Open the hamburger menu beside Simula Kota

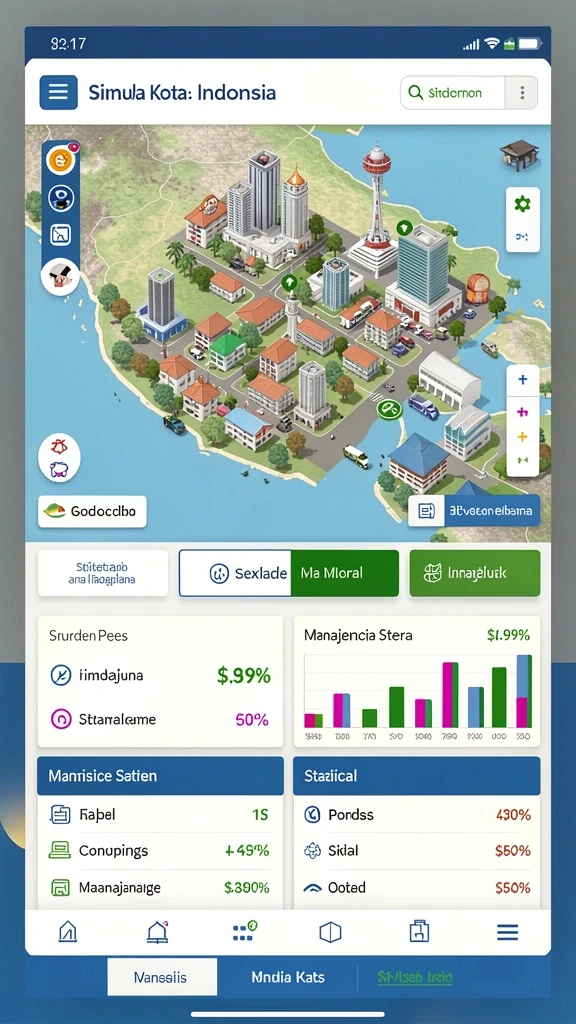pyautogui.click(x=58, y=92)
